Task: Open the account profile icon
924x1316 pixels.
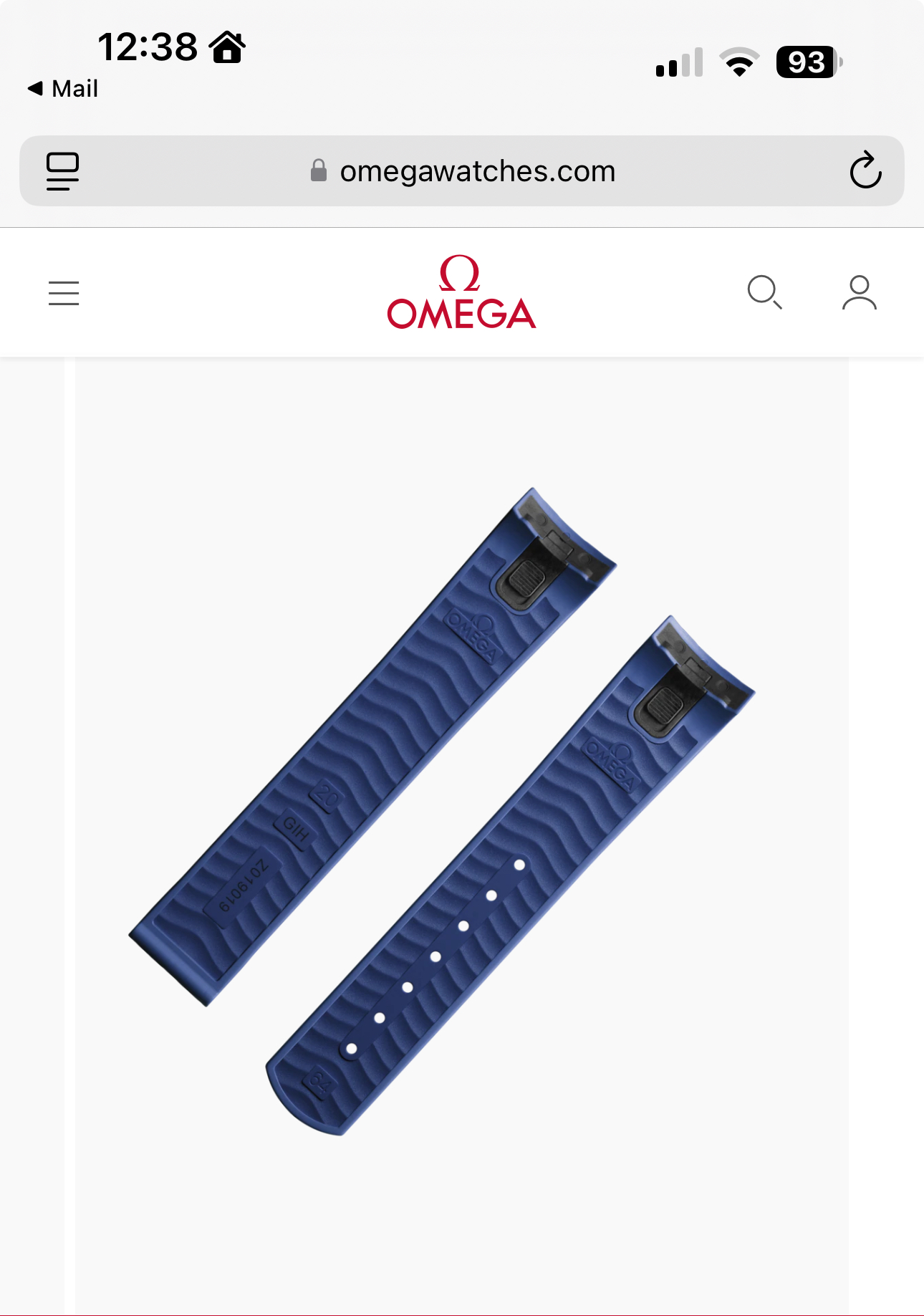Action: click(859, 292)
